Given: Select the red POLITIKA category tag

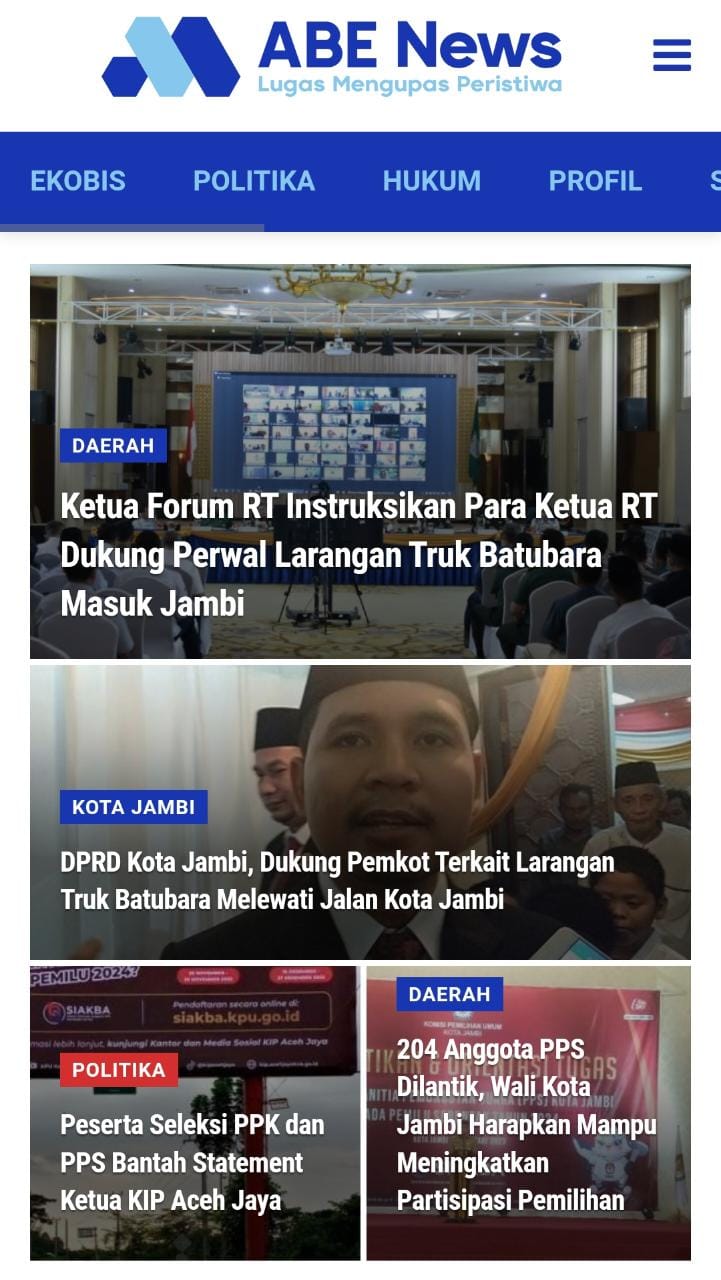Looking at the screenshot, I should pos(119,1070).
